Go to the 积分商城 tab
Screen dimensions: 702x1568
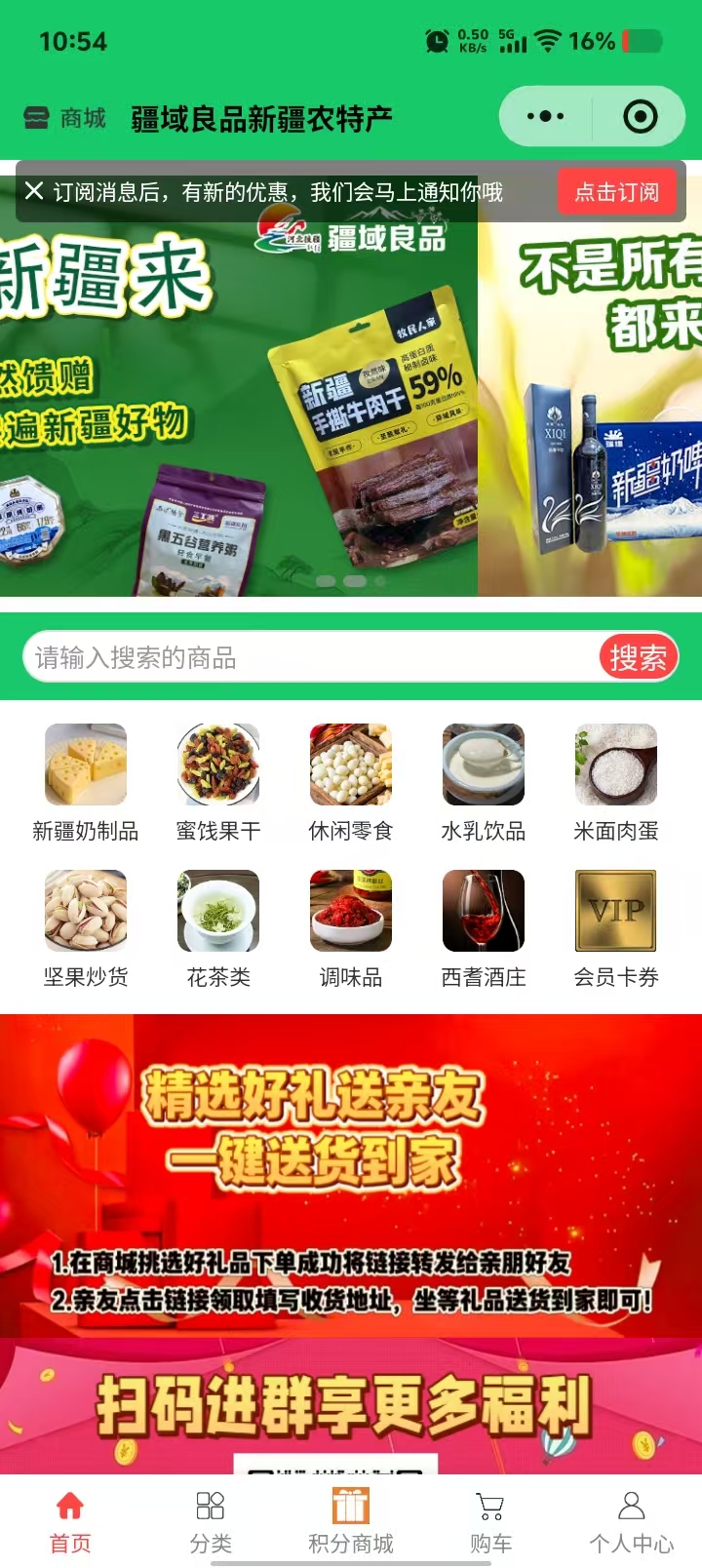(x=351, y=1521)
